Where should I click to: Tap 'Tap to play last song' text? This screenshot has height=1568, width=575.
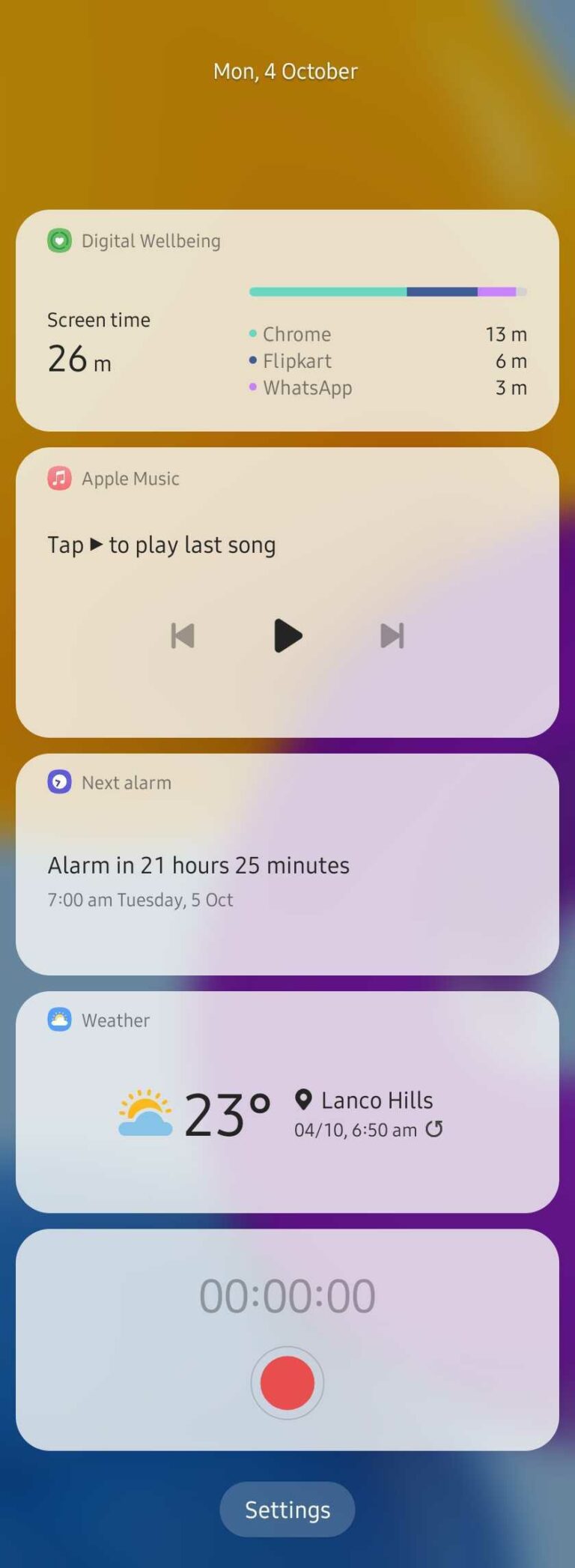pyautogui.click(x=161, y=545)
